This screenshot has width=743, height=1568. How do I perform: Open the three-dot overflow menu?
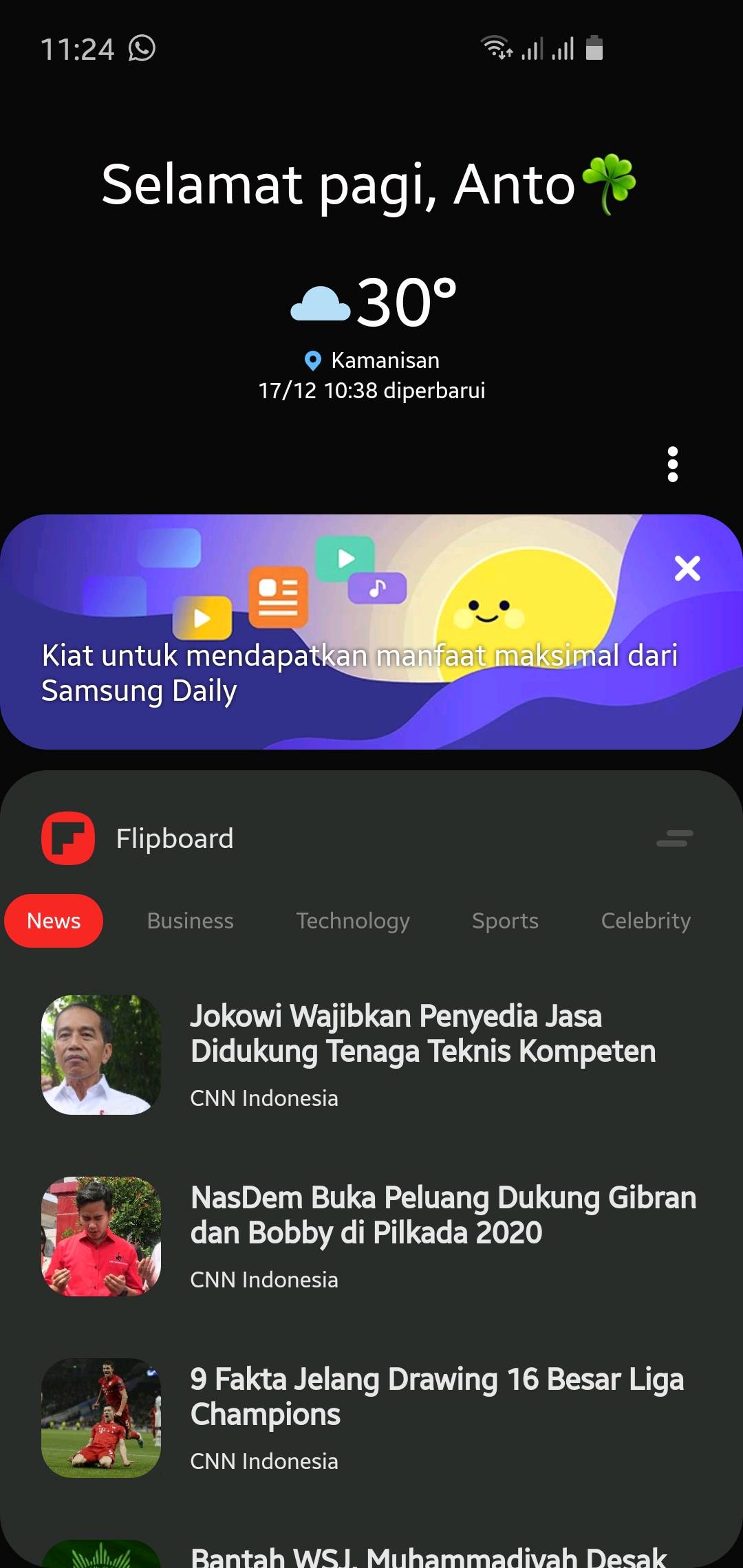point(673,464)
